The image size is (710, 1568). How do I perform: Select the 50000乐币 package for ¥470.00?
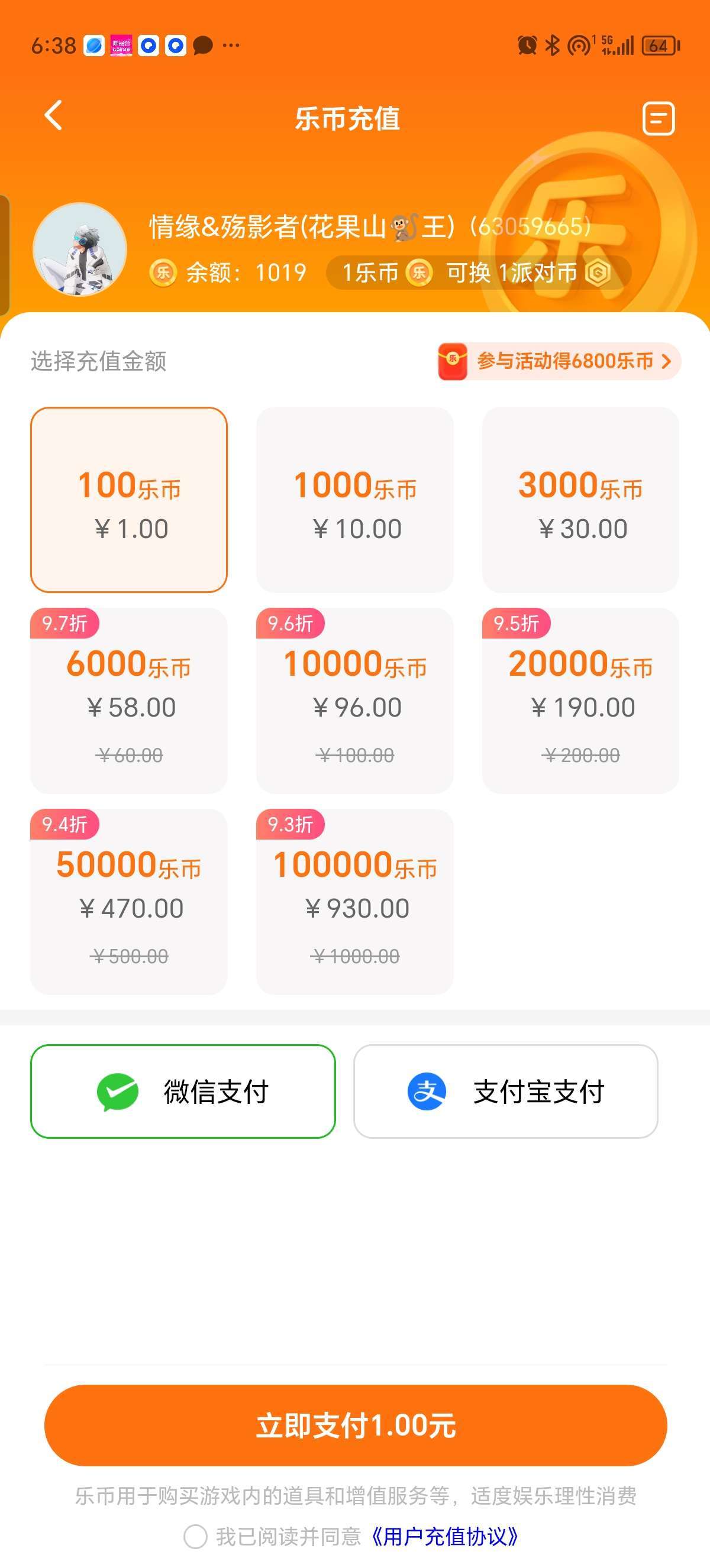[129, 902]
